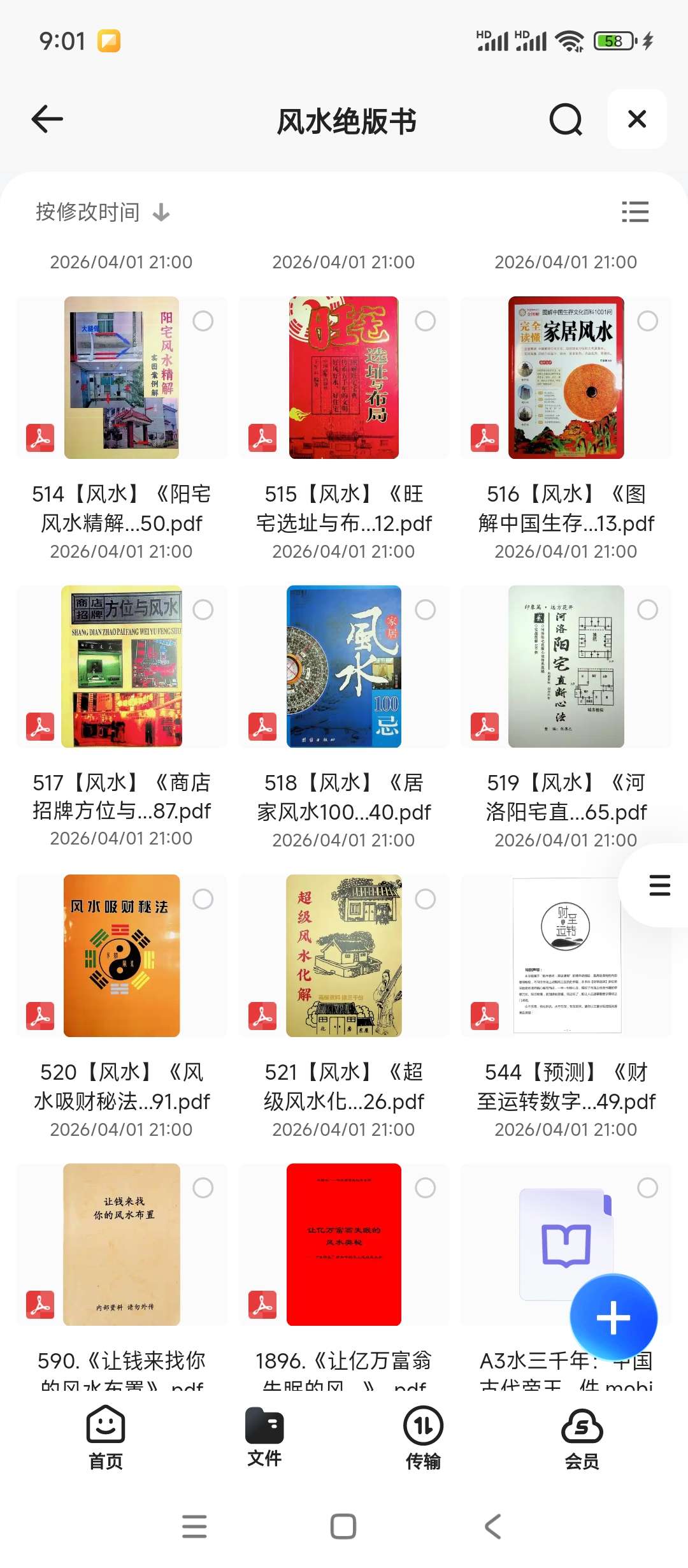Open the 514 阳宅风水精解 PDF

(x=121, y=377)
